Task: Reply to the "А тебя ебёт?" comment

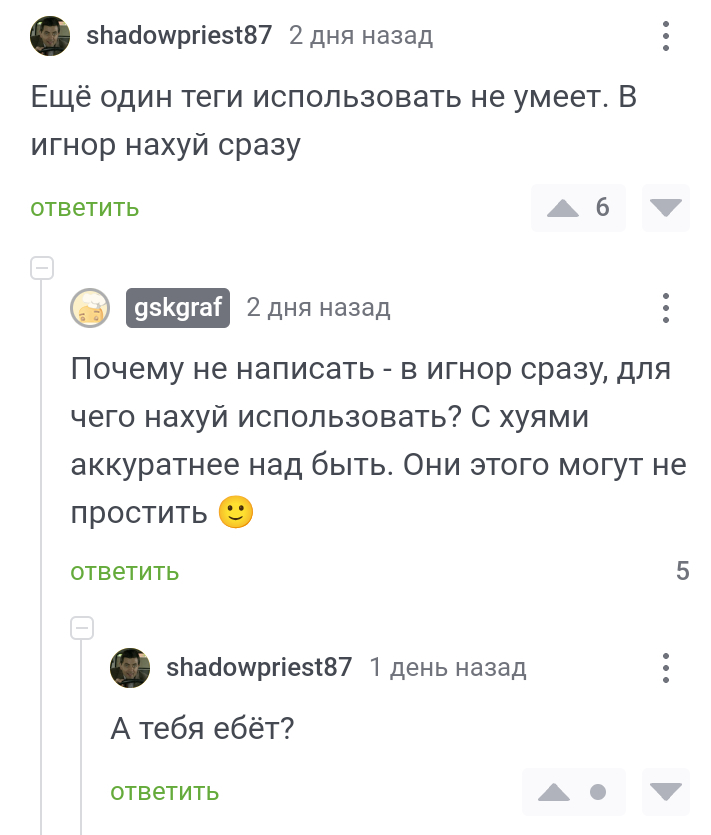Action: tap(165, 792)
